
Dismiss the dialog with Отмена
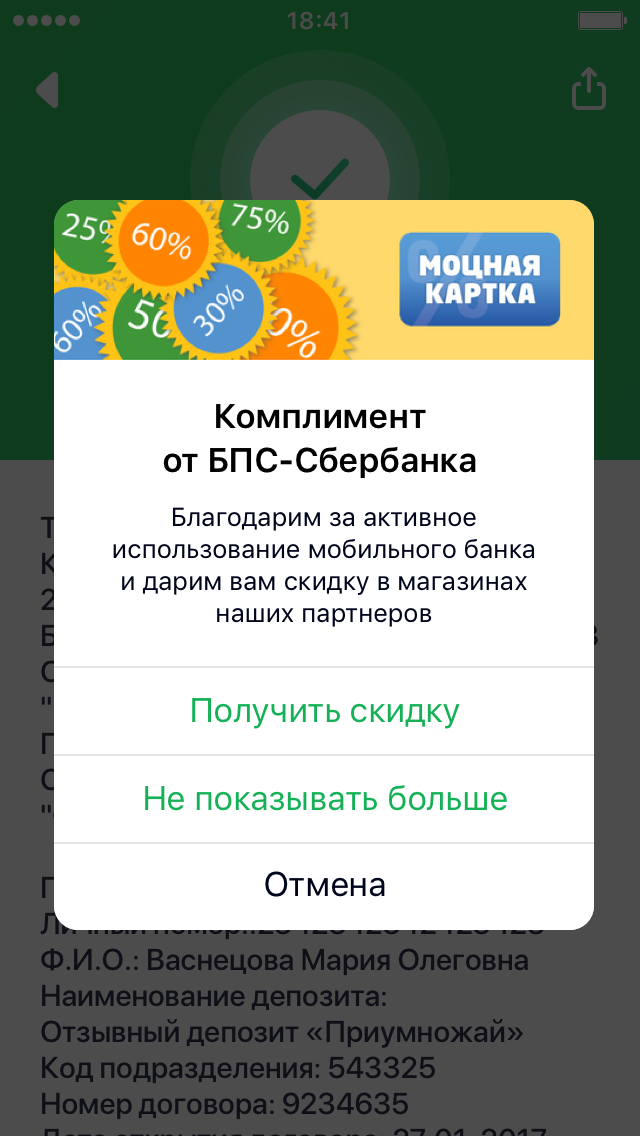pos(324,885)
